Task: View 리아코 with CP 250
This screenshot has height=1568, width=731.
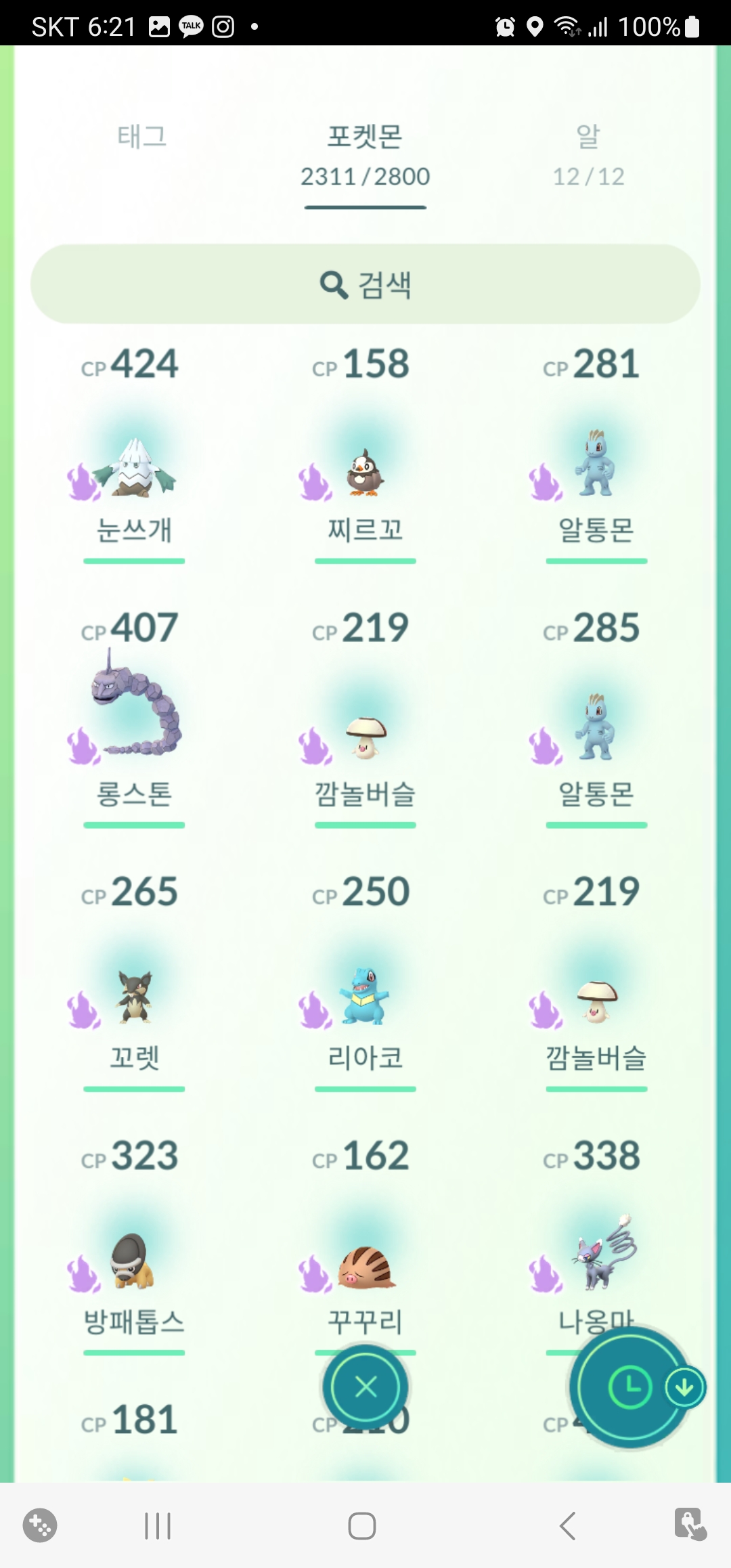Action: click(365, 997)
